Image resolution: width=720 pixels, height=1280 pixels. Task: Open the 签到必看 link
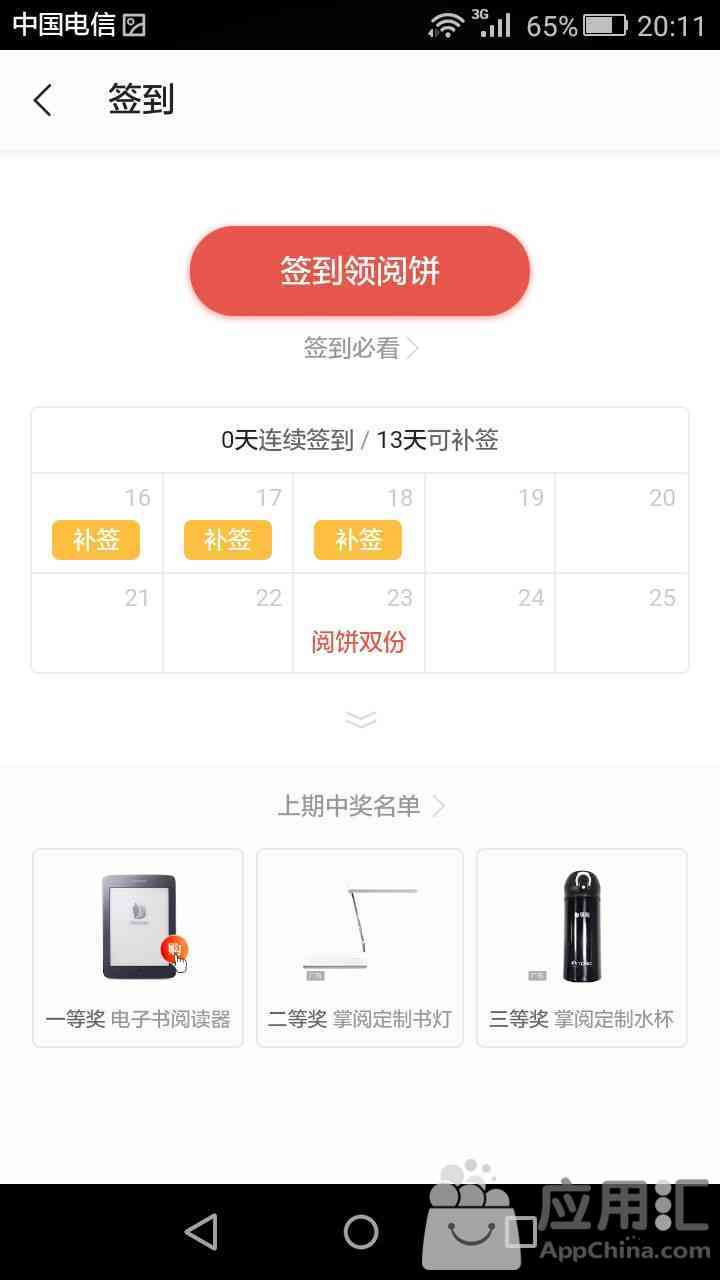360,348
